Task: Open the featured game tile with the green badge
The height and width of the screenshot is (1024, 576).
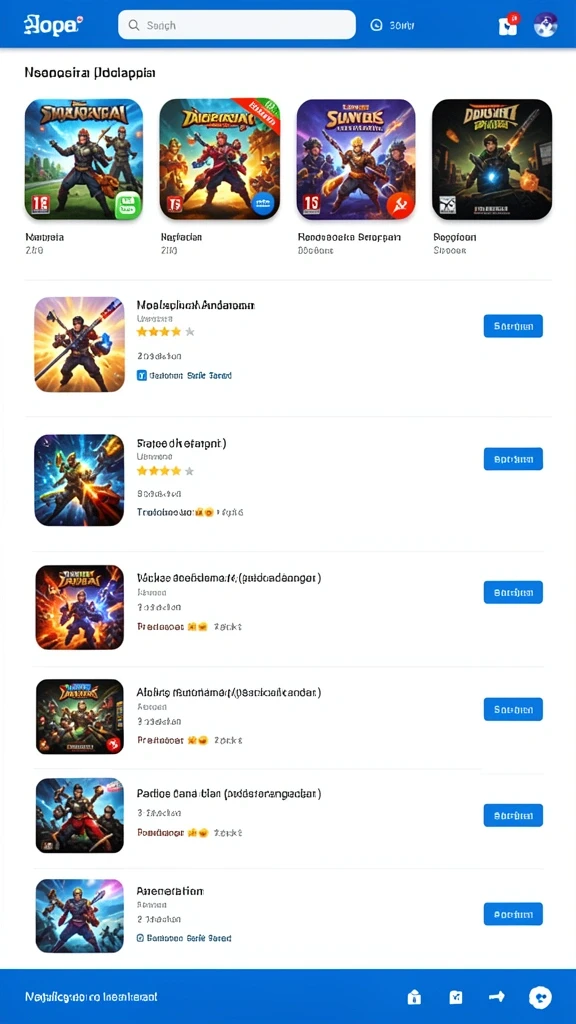Action: pos(84,159)
